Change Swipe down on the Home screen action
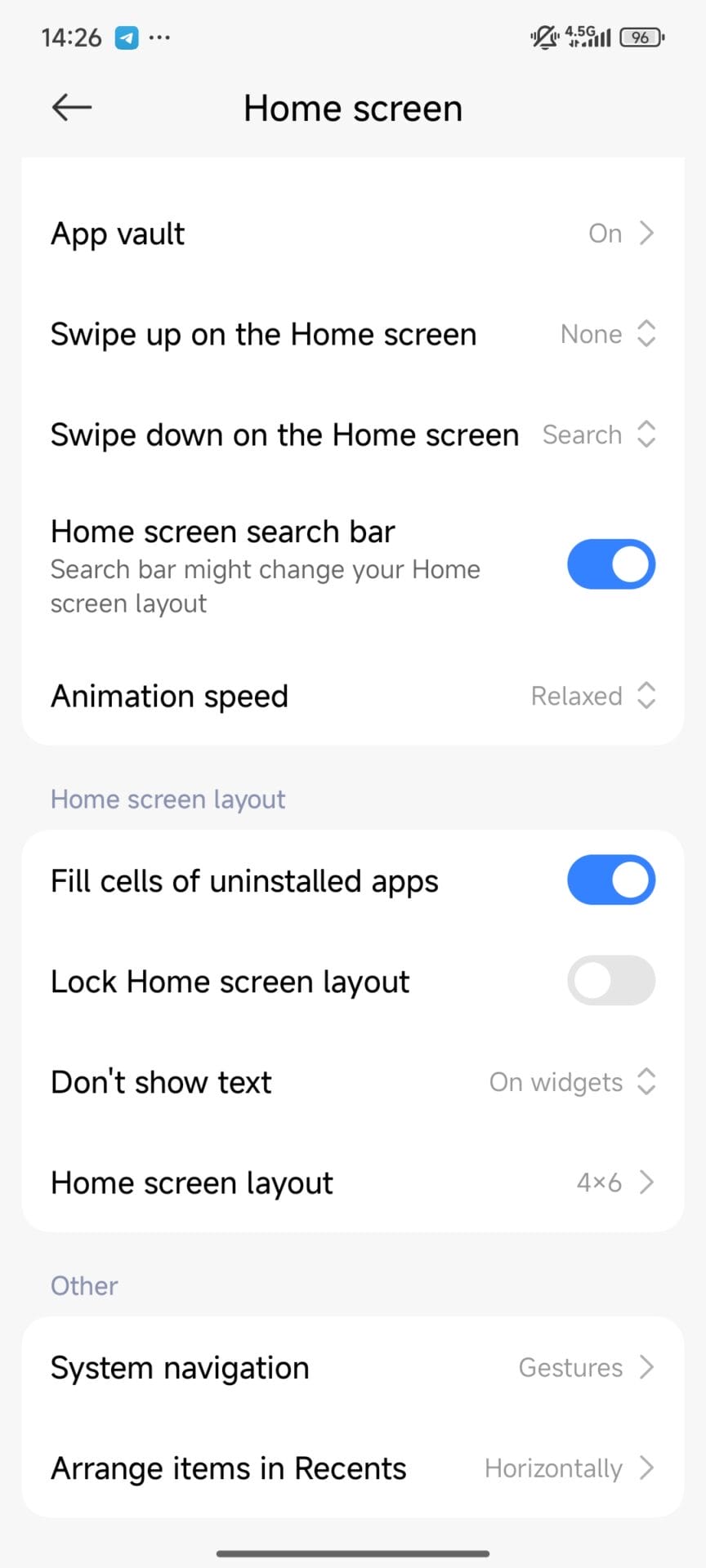The image size is (706, 1568). [x=352, y=435]
